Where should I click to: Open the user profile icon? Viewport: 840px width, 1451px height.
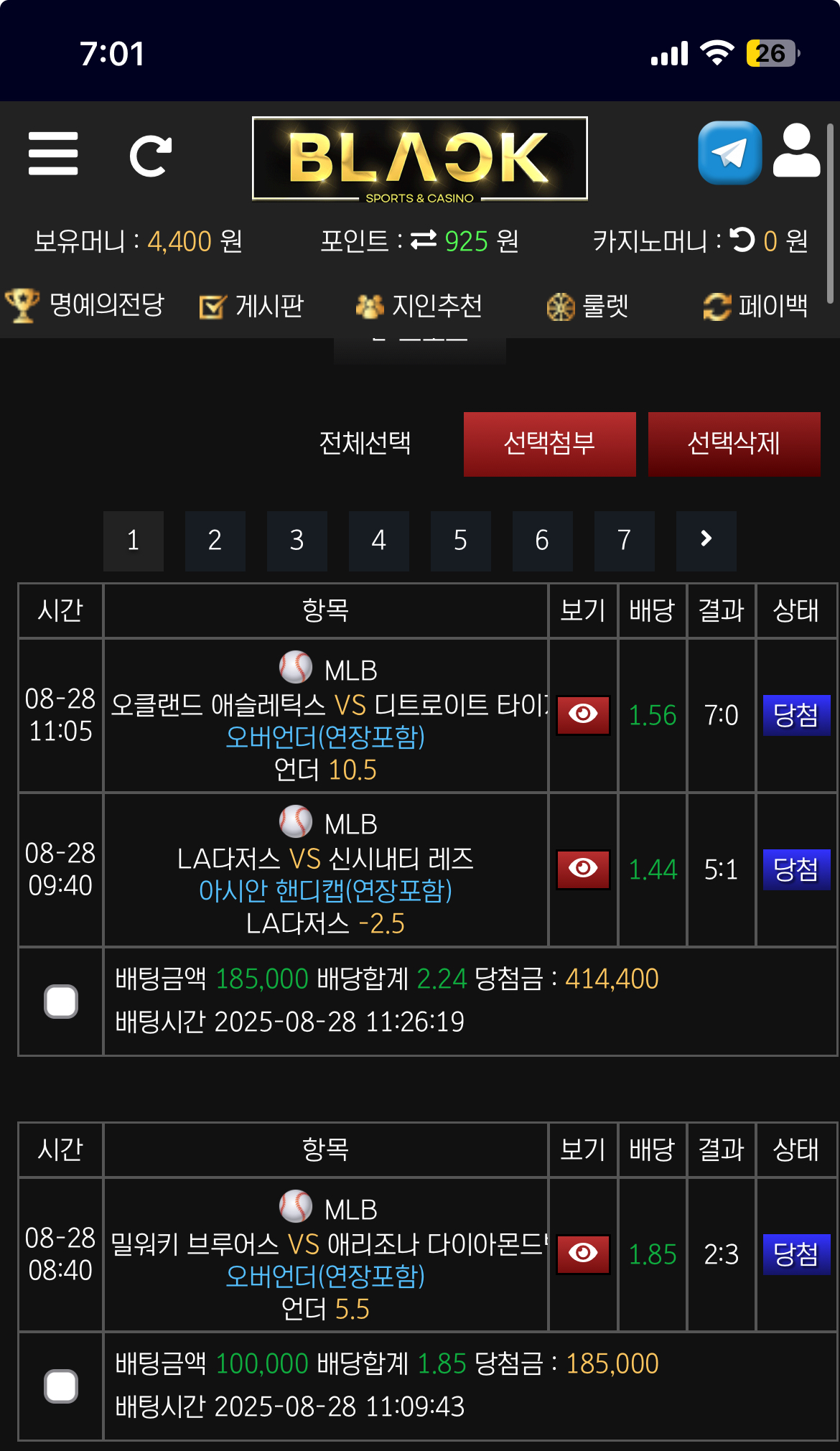797,151
